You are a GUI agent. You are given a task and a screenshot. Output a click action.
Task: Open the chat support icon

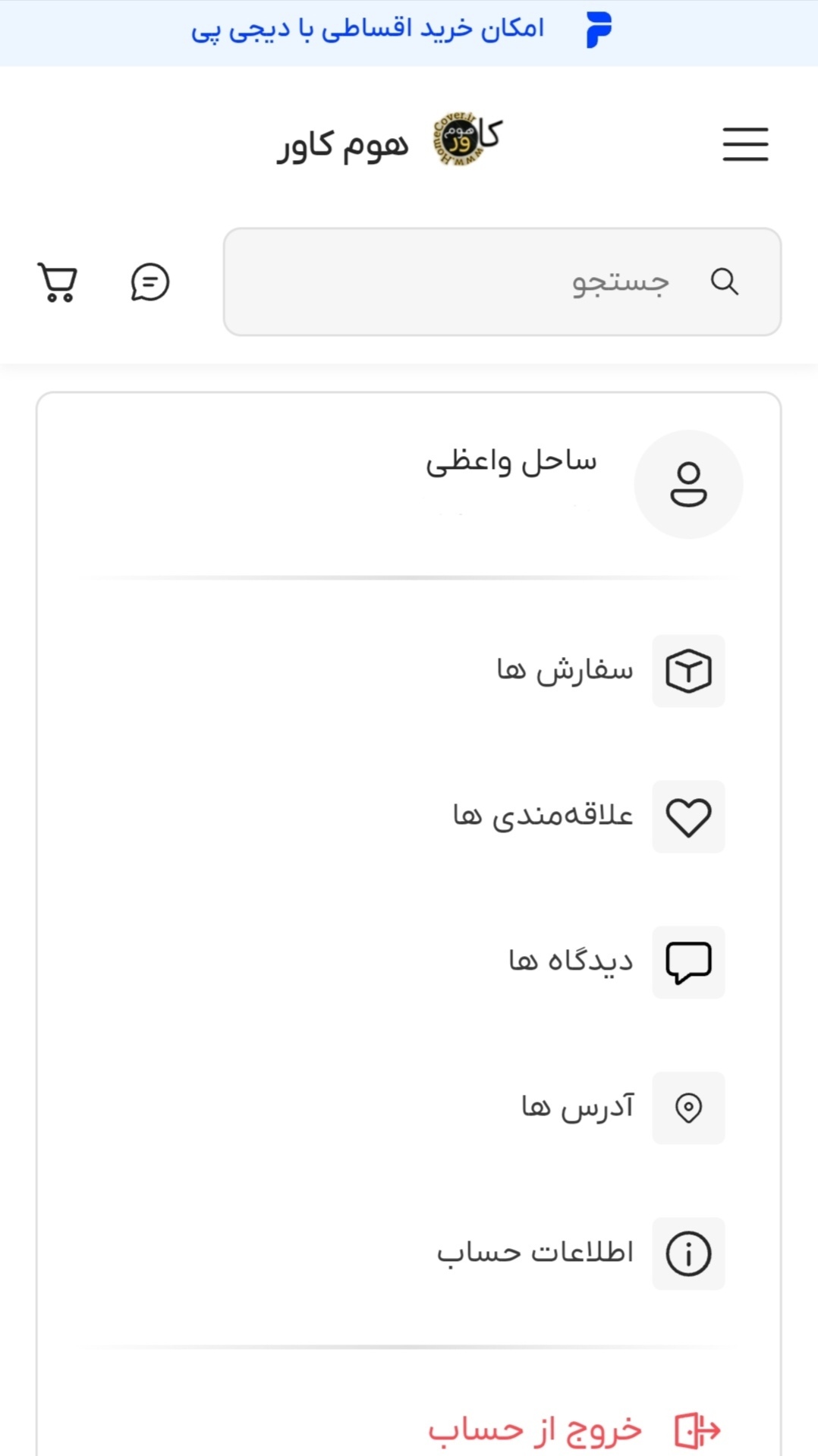[x=149, y=283]
